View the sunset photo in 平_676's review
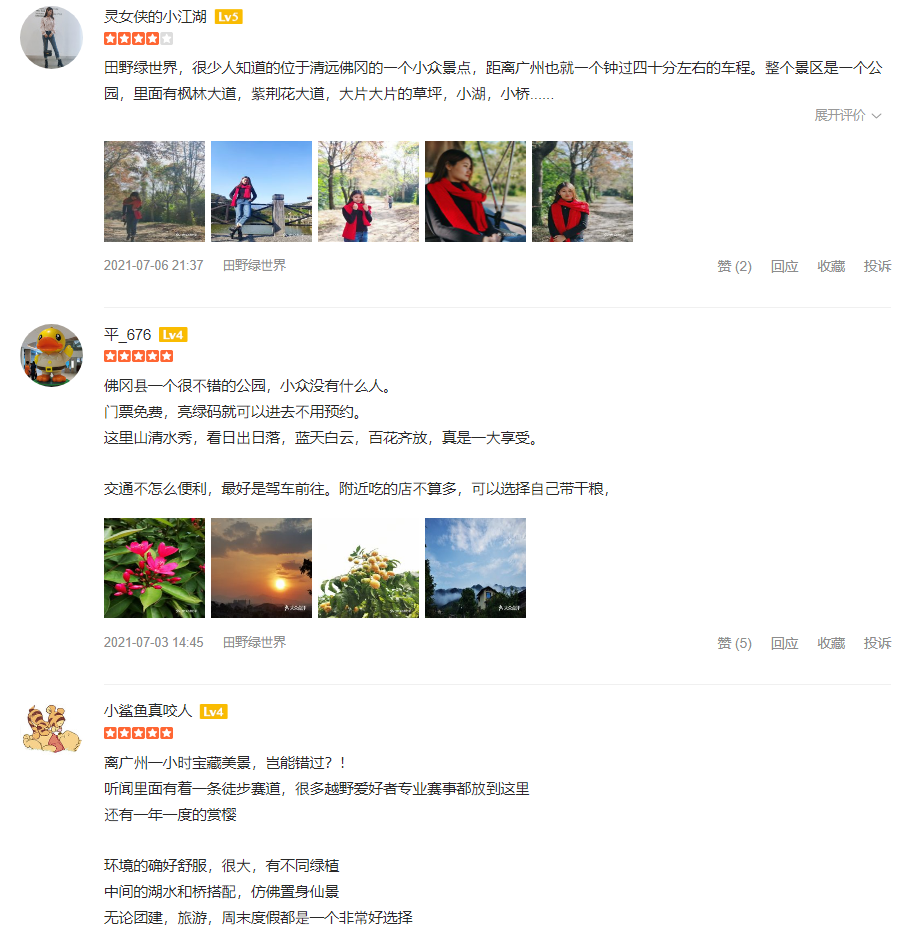909x932 pixels. 261,568
